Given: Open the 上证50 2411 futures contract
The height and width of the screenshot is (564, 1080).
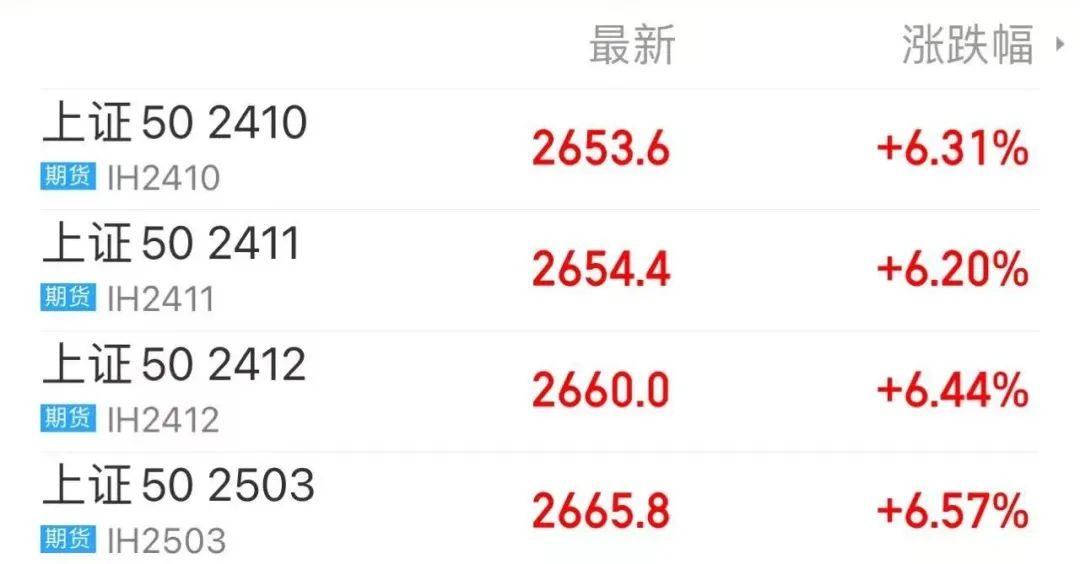Looking at the screenshot, I should tap(172, 245).
